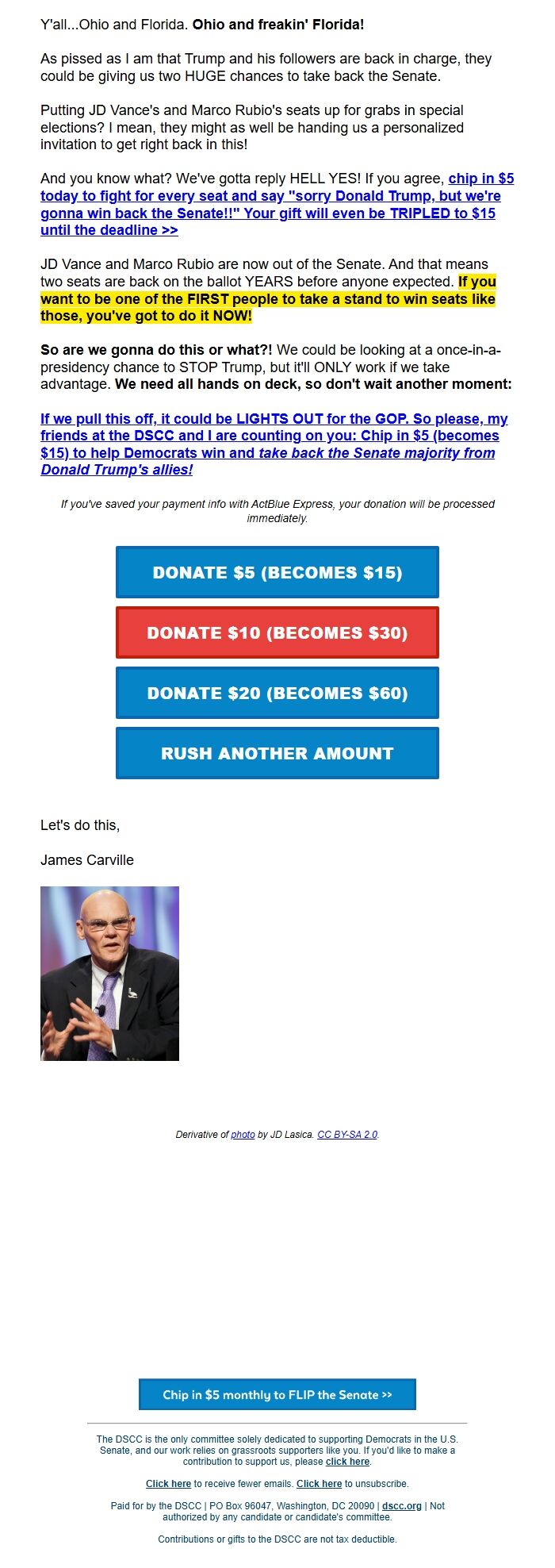Click here to unsubscribe
Viewport: 555px width, 1568px height.
pos(319,1483)
